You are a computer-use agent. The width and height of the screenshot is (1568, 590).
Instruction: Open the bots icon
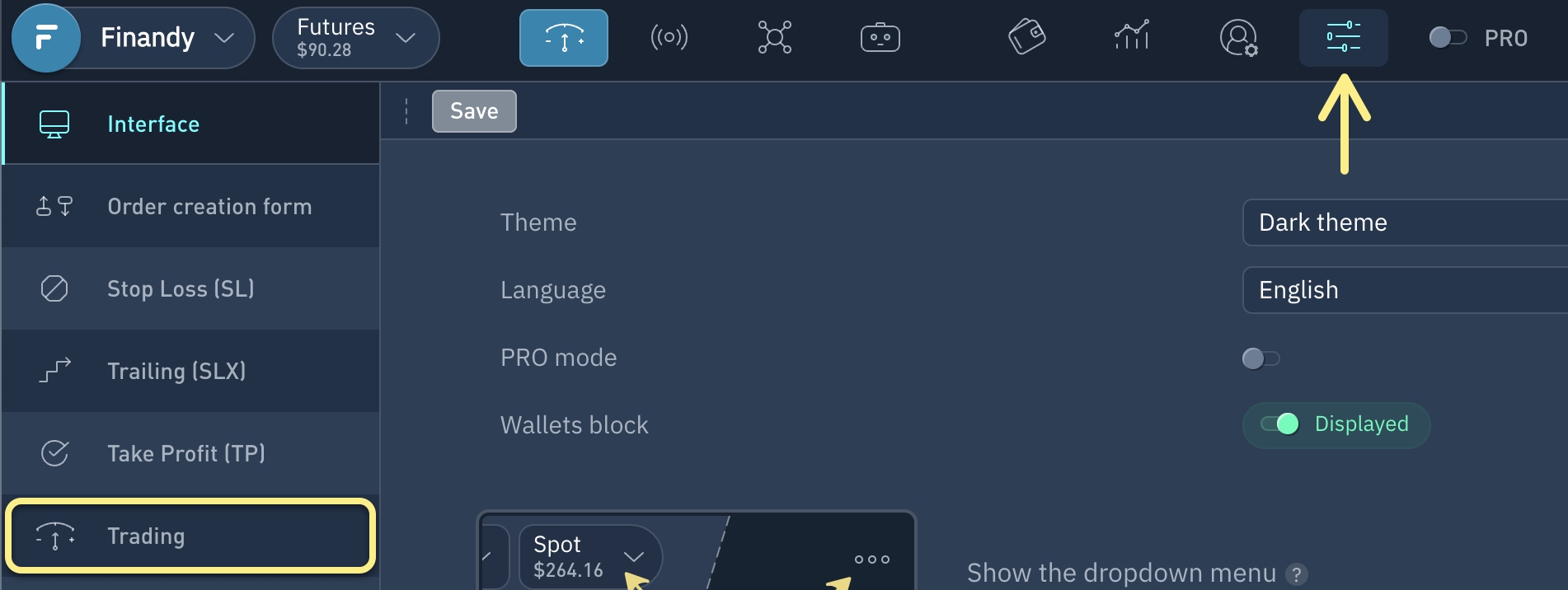(880, 38)
